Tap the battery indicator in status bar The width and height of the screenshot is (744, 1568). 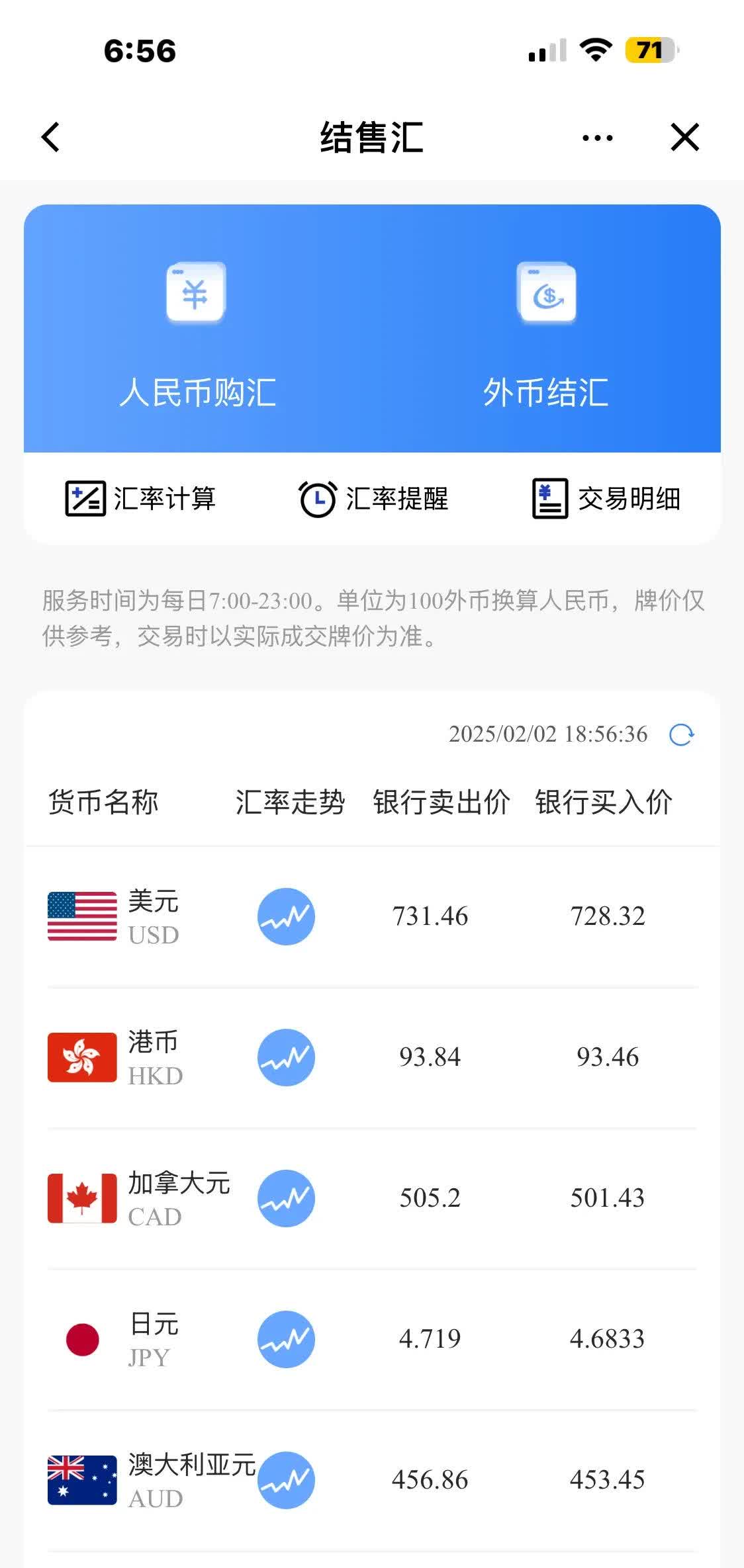[x=650, y=50]
